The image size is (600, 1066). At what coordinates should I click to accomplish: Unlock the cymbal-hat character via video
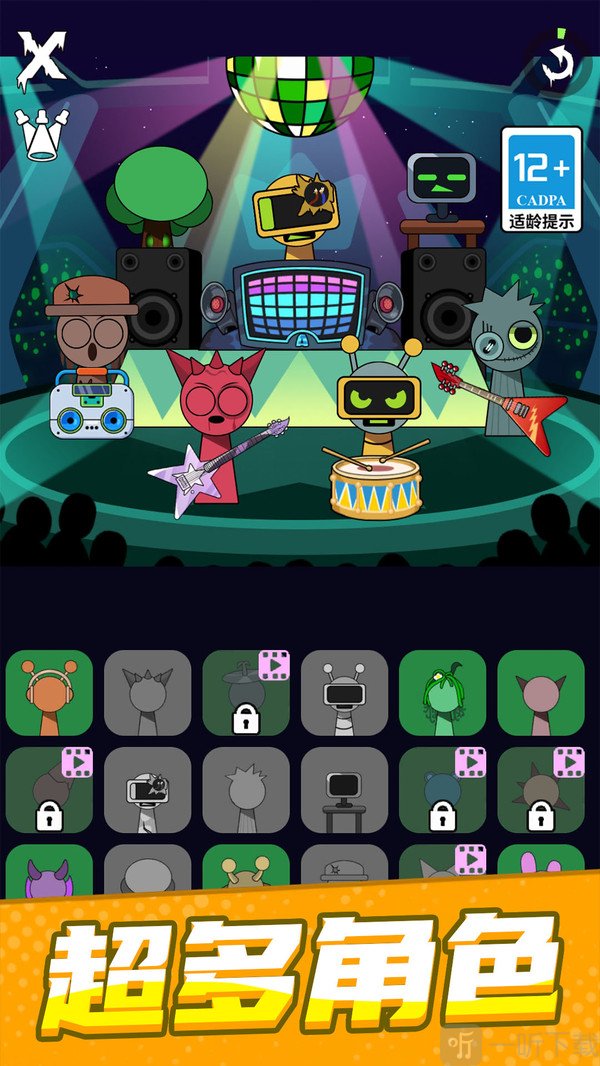pos(245,692)
